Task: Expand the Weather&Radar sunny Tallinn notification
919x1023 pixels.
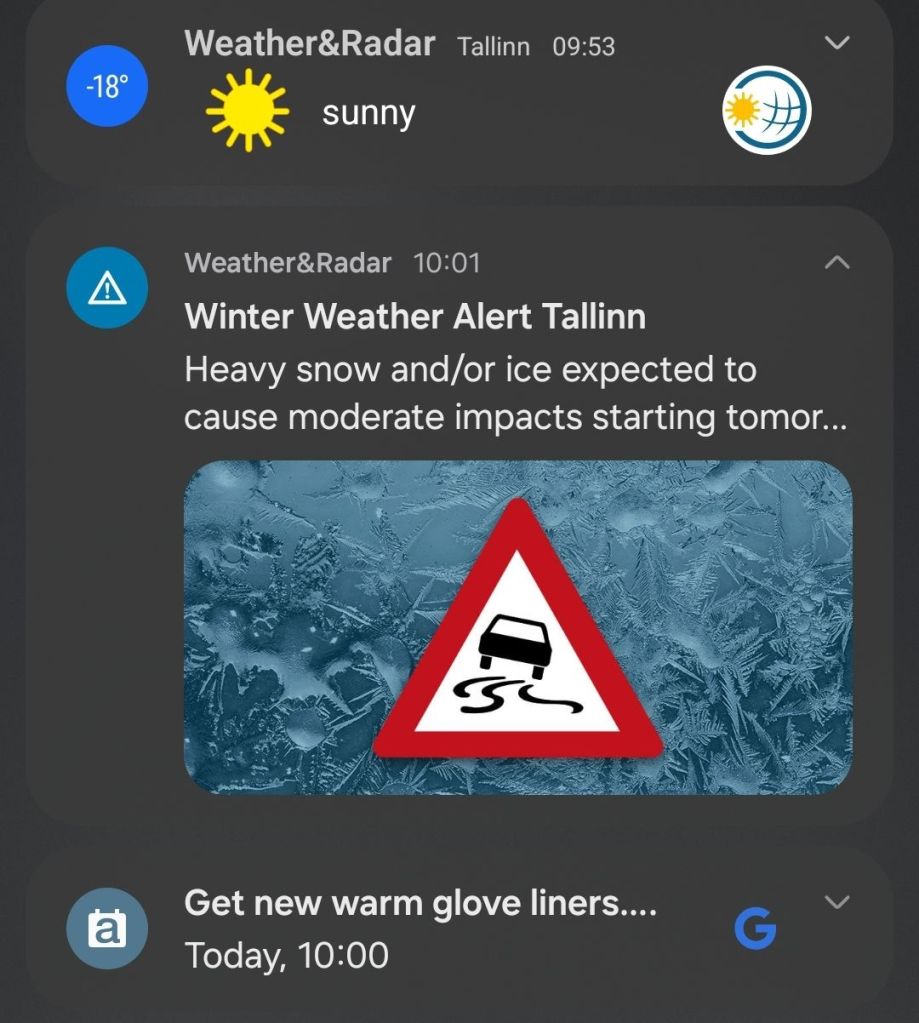Action: [x=837, y=43]
